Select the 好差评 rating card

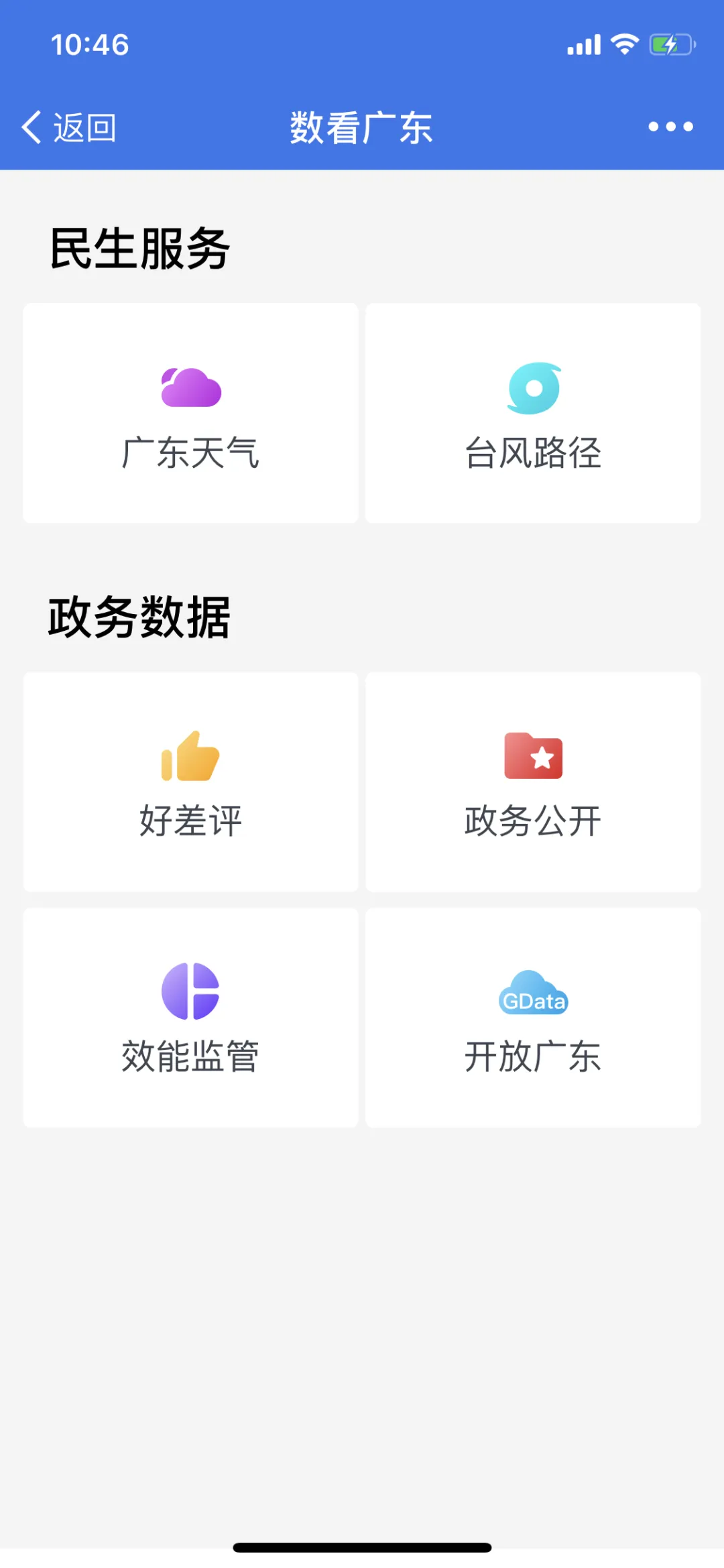[x=191, y=782]
